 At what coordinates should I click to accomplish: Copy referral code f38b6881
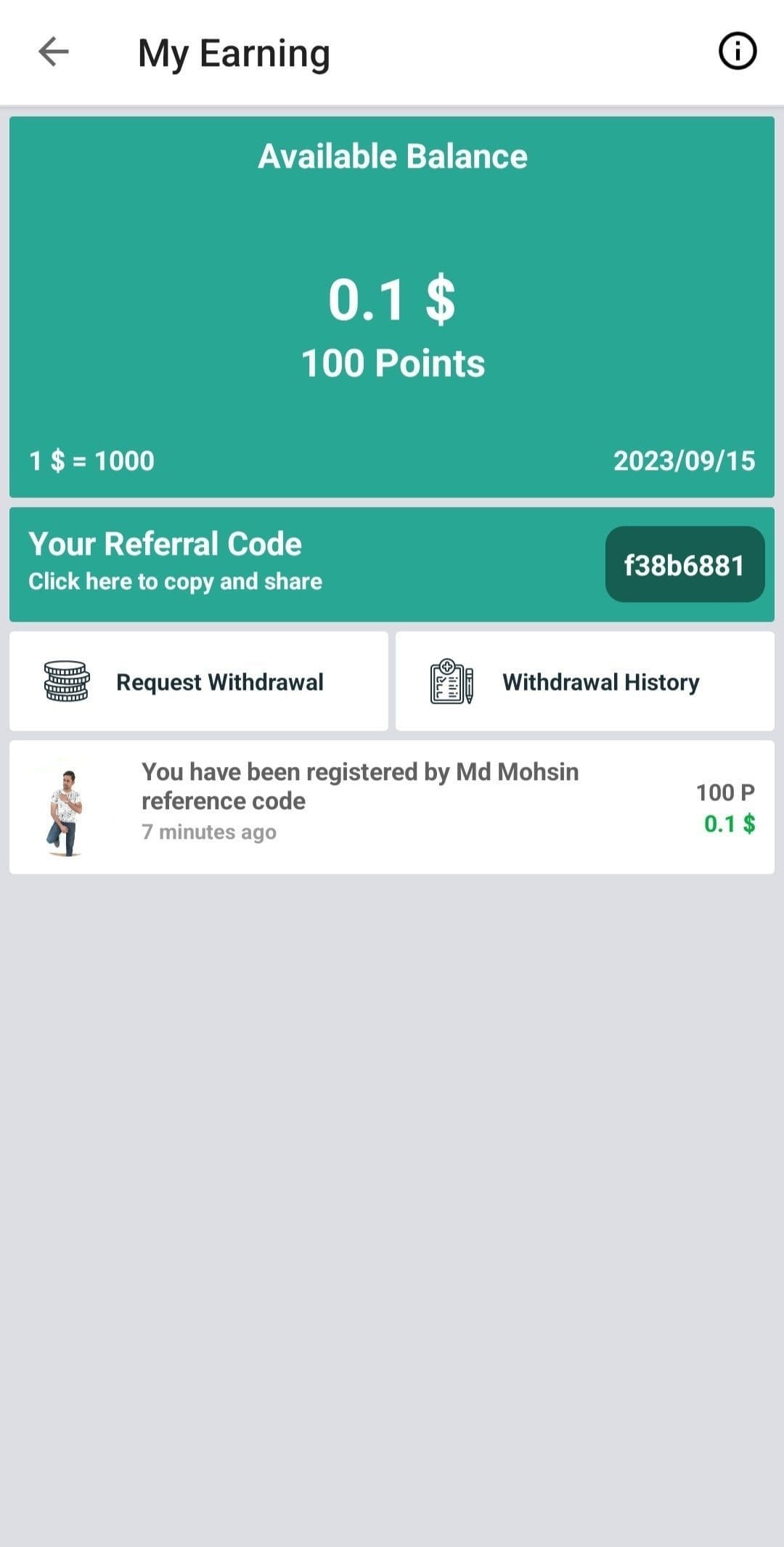coord(684,565)
